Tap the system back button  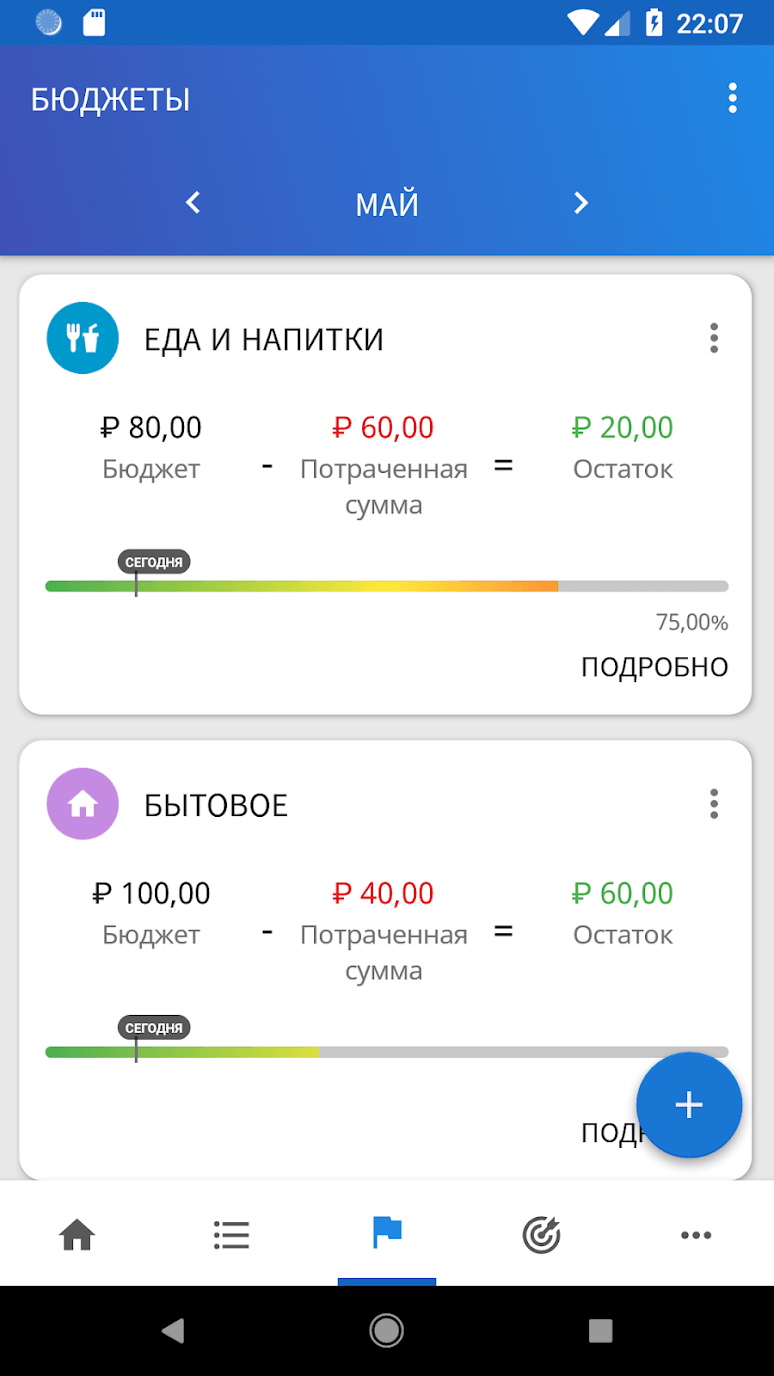[x=173, y=1330]
